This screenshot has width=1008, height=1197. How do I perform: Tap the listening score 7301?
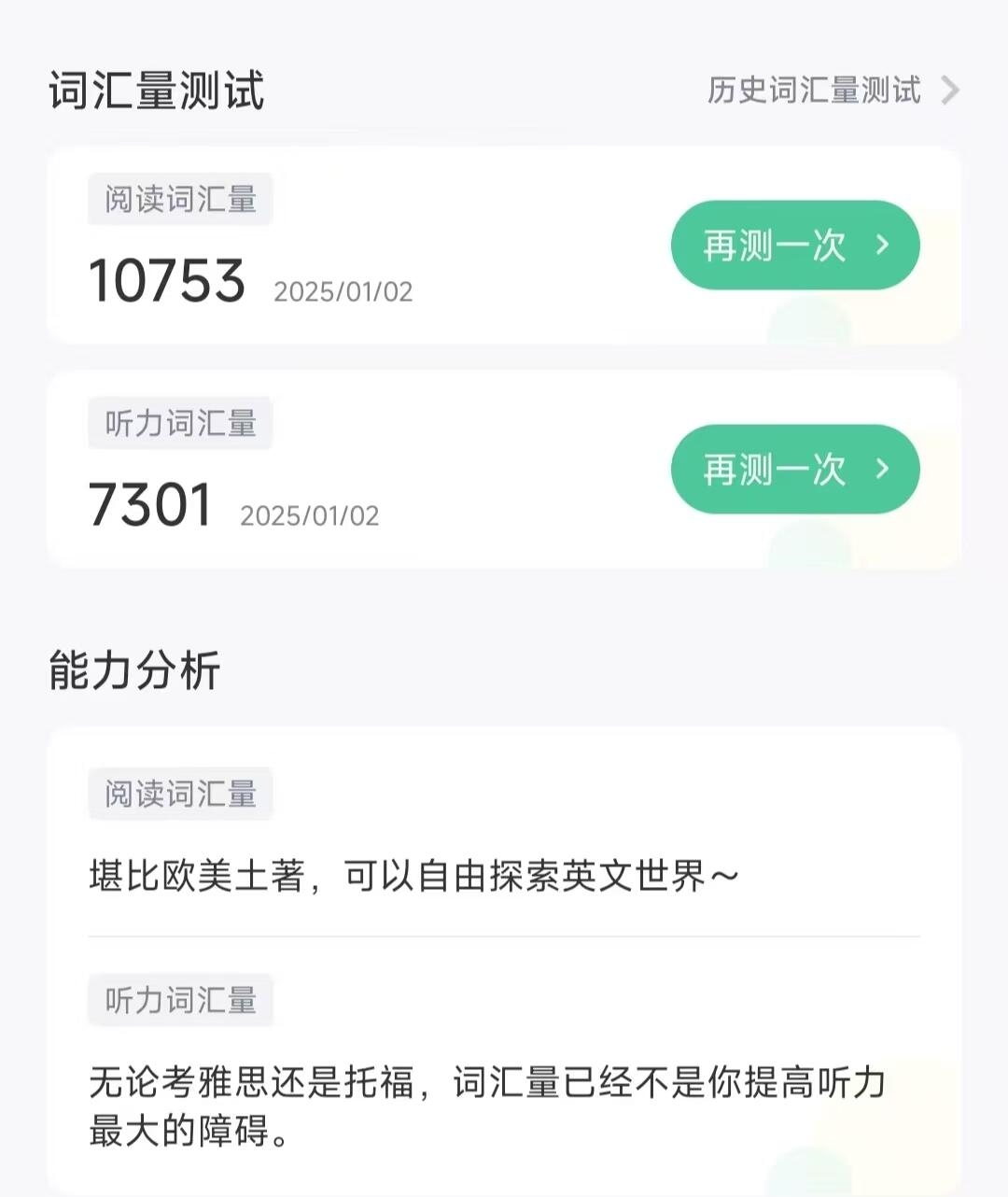tap(149, 506)
